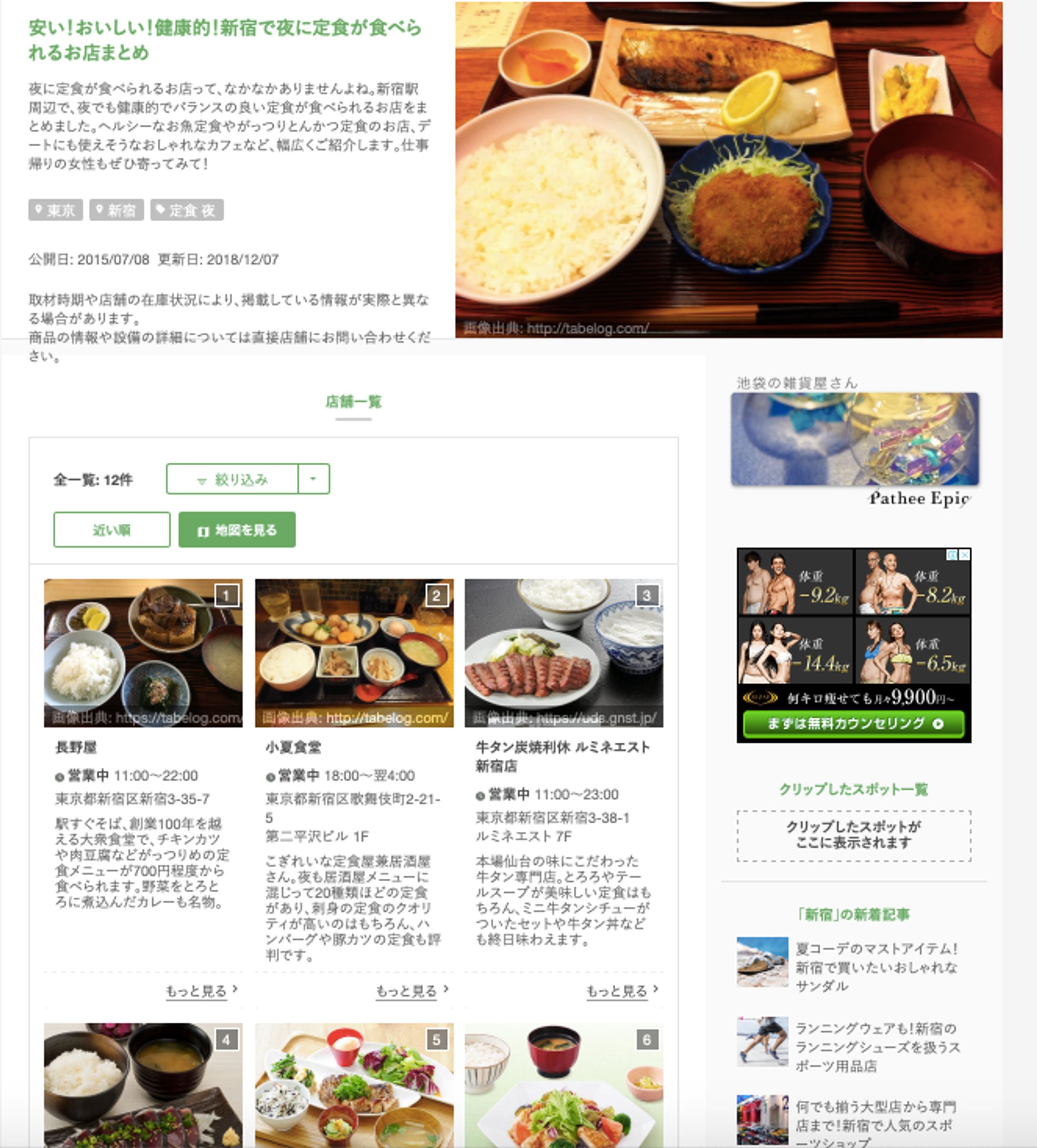Open the Pathee Epic 池袋の雑貨屋さん banner
Screen dimensions: 1037x1148
(x=854, y=439)
